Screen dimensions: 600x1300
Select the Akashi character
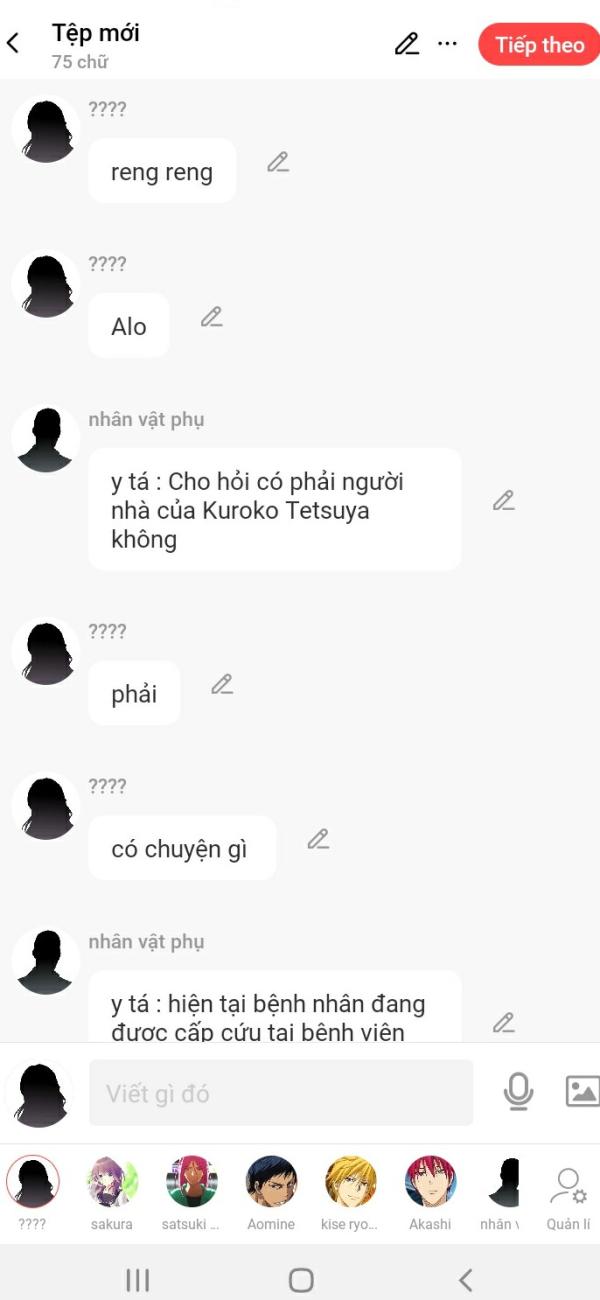click(430, 1182)
